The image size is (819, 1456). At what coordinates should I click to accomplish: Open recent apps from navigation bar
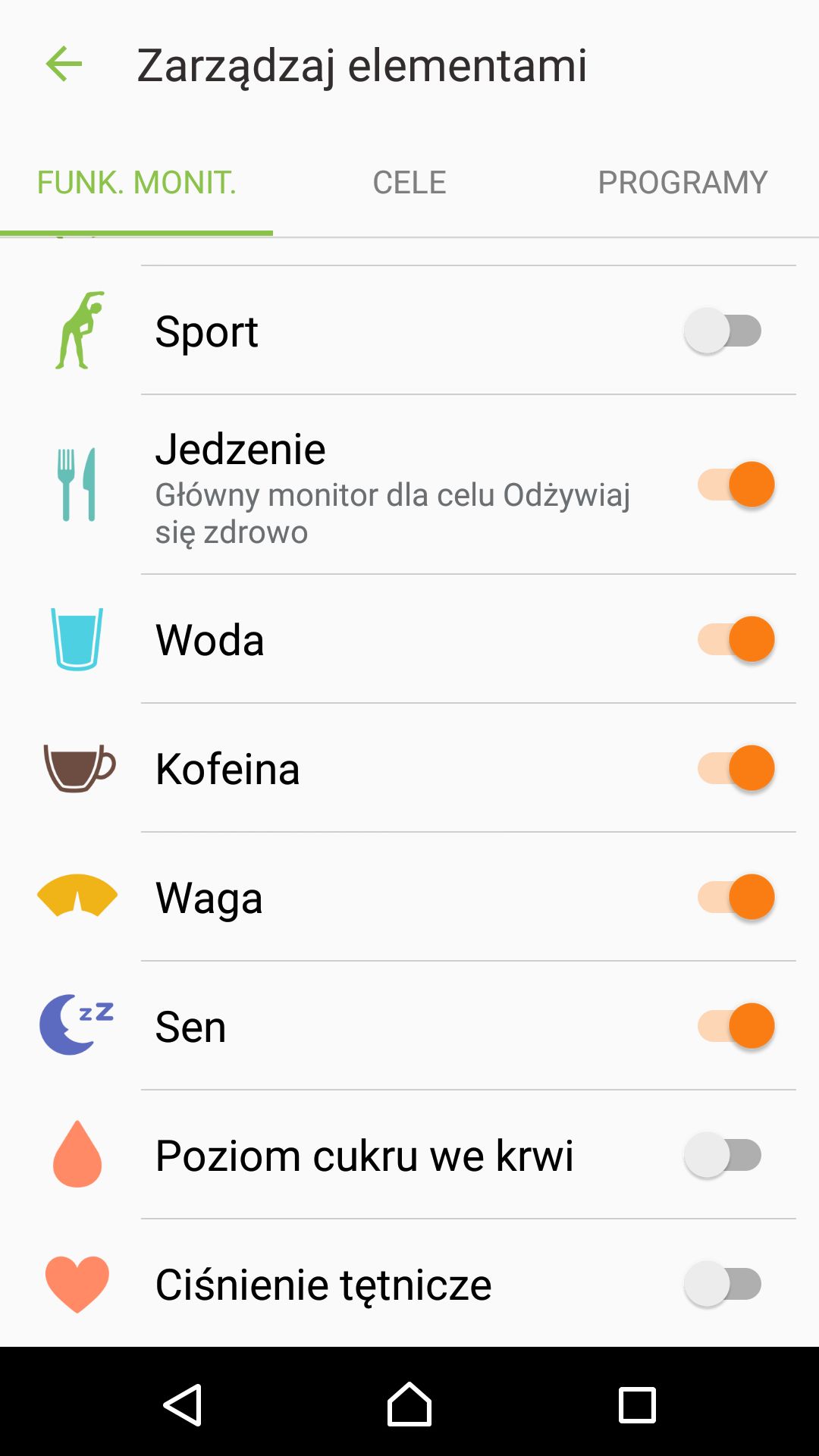pos(637,1405)
